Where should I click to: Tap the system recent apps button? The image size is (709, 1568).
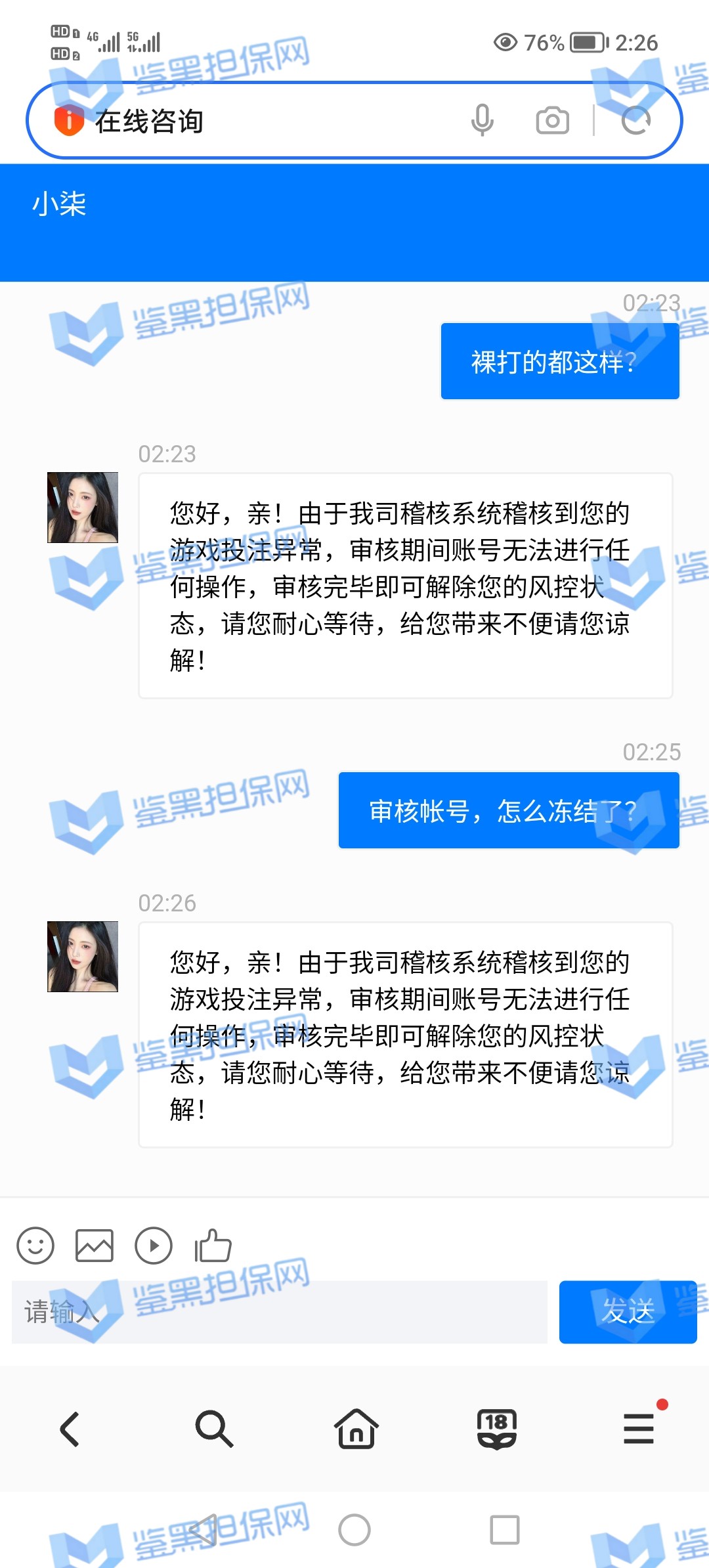(x=504, y=1530)
